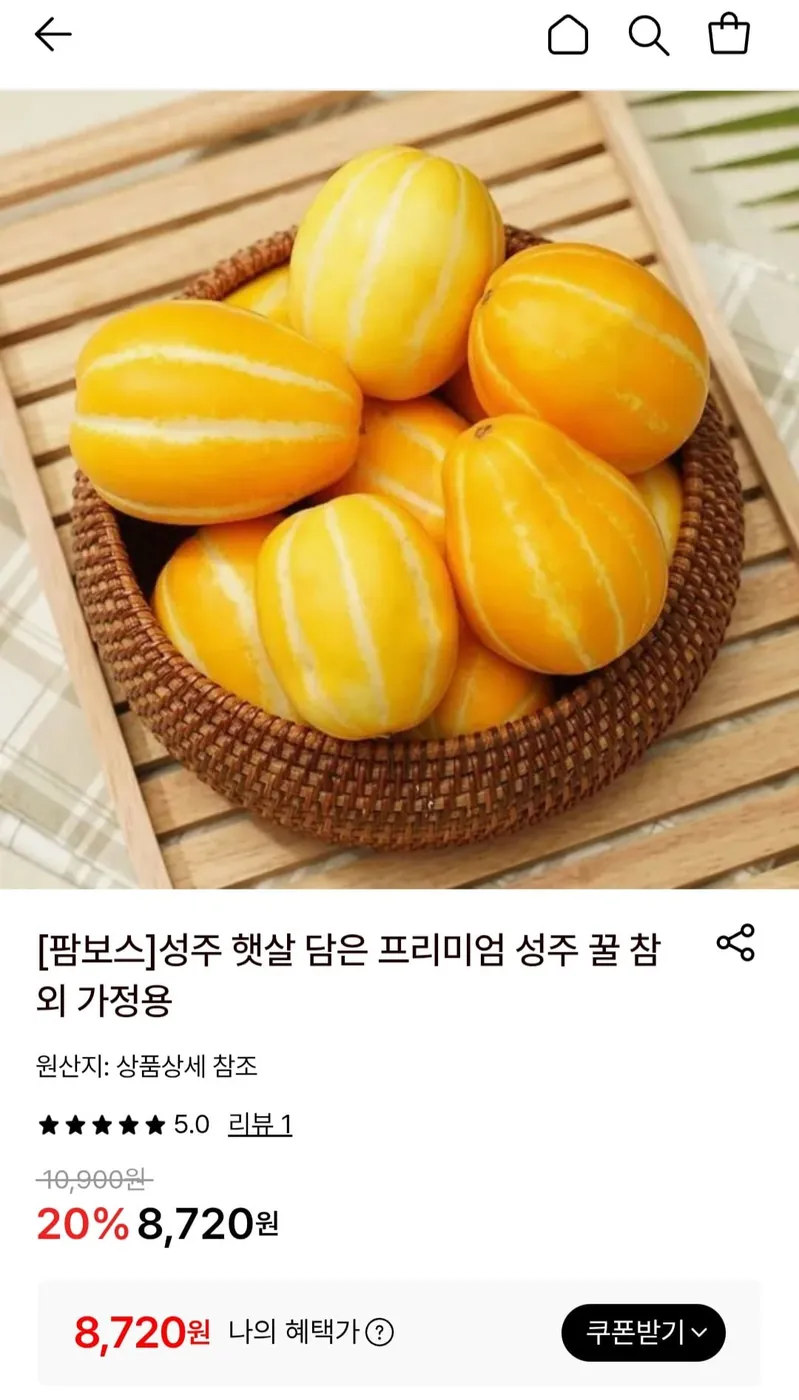Viewport: 799px width, 1400px height.
Task: Open the home screen via house icon
Action: click(567, 34)
